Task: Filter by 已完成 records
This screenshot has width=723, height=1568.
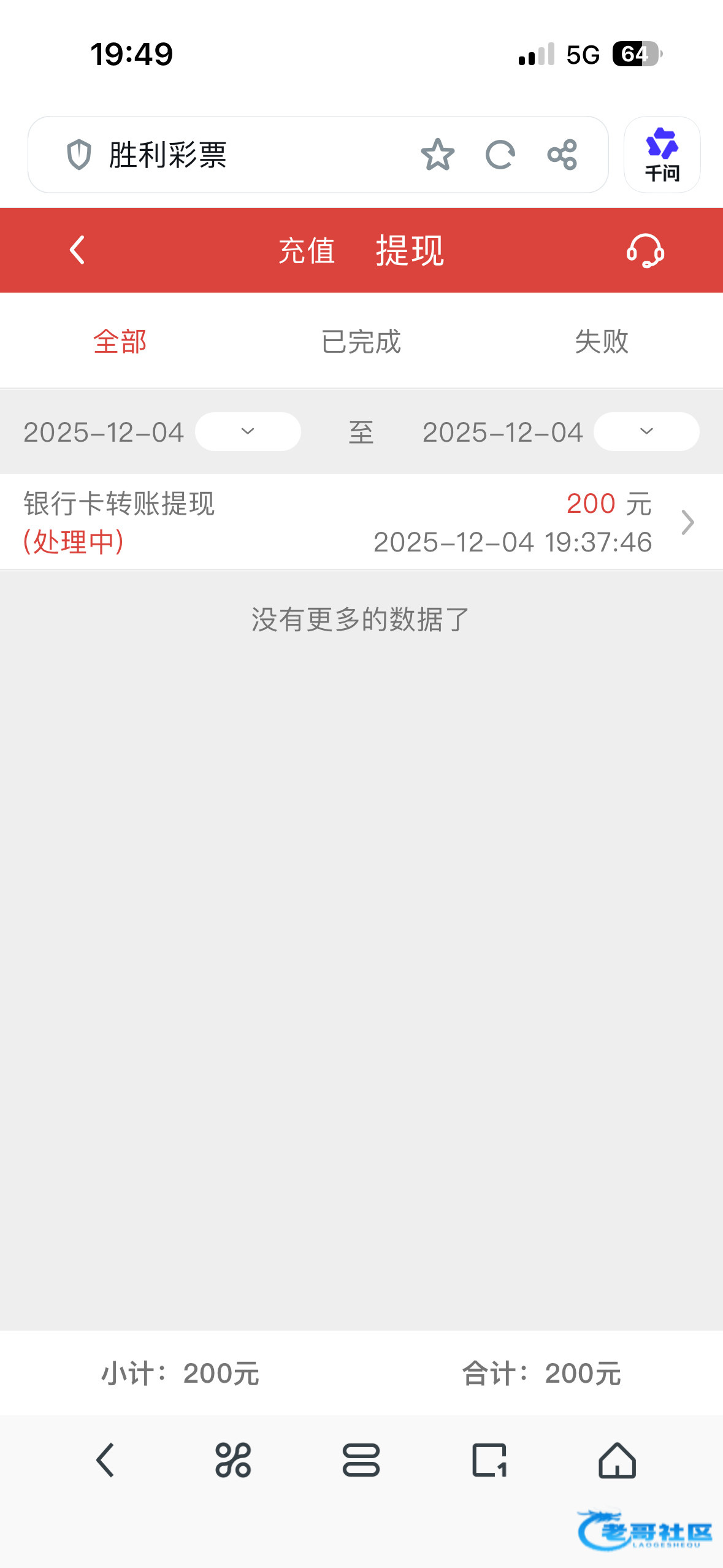Action: pyautogui.click(x=361, y=341)
